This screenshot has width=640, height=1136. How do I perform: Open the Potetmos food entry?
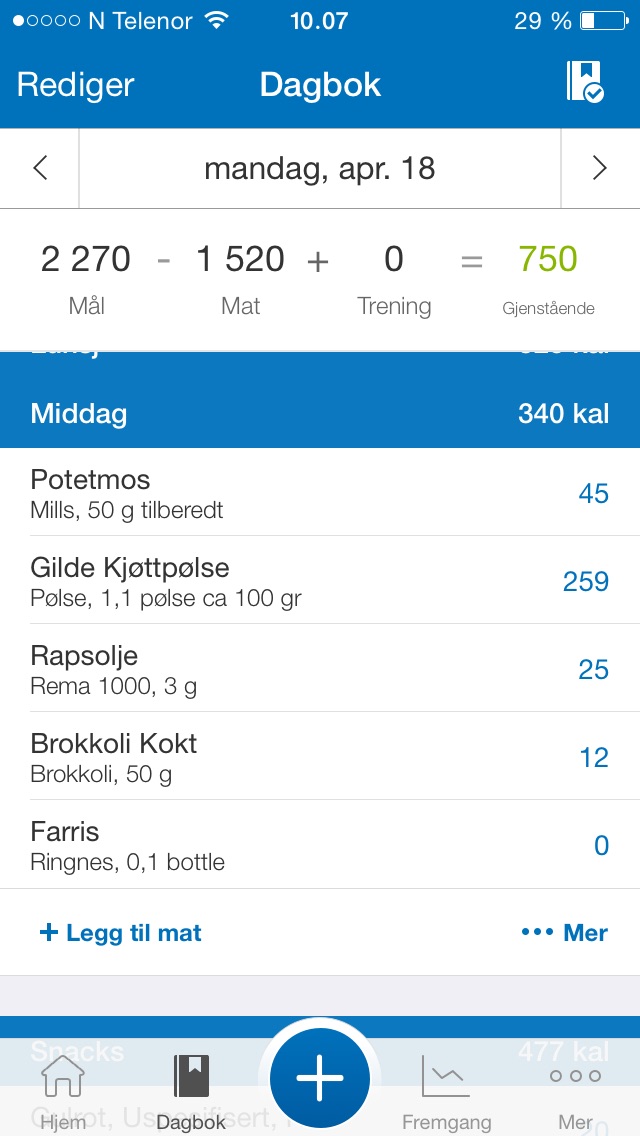coord(320,493)
